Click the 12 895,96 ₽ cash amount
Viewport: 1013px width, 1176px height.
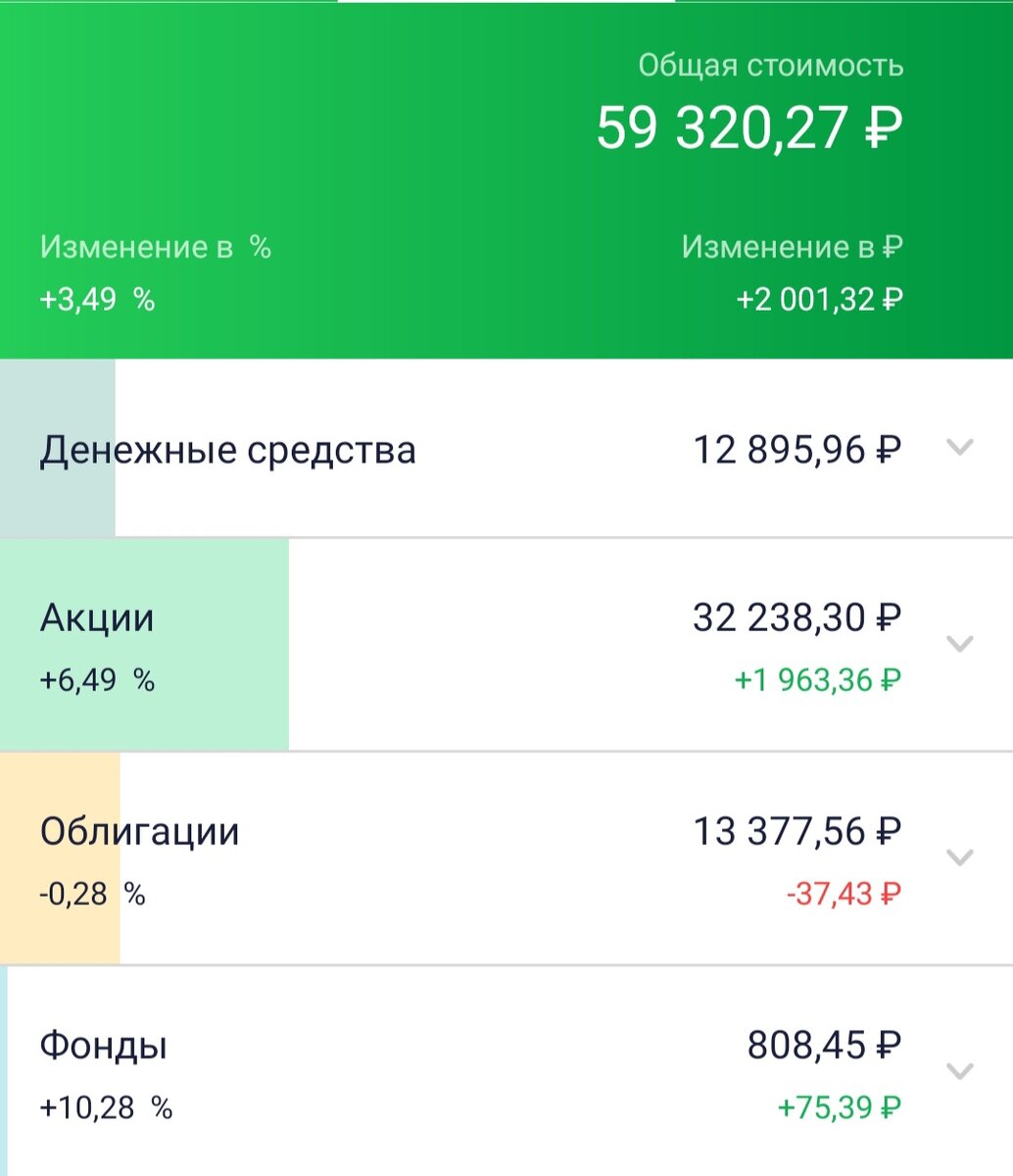coord(798,449)
